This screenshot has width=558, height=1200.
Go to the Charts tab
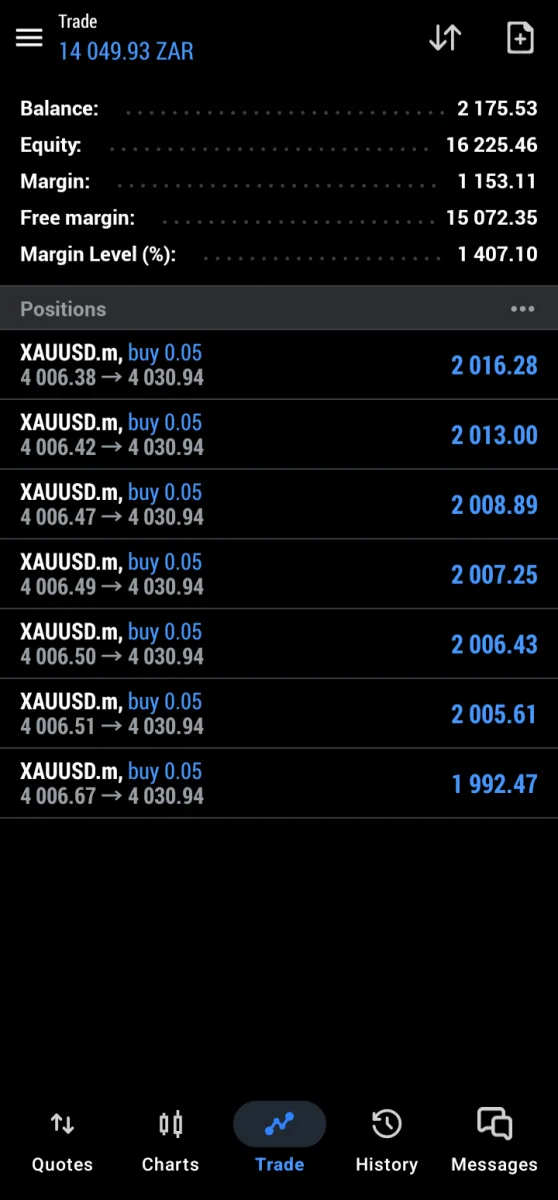(x=170, y=1140)
